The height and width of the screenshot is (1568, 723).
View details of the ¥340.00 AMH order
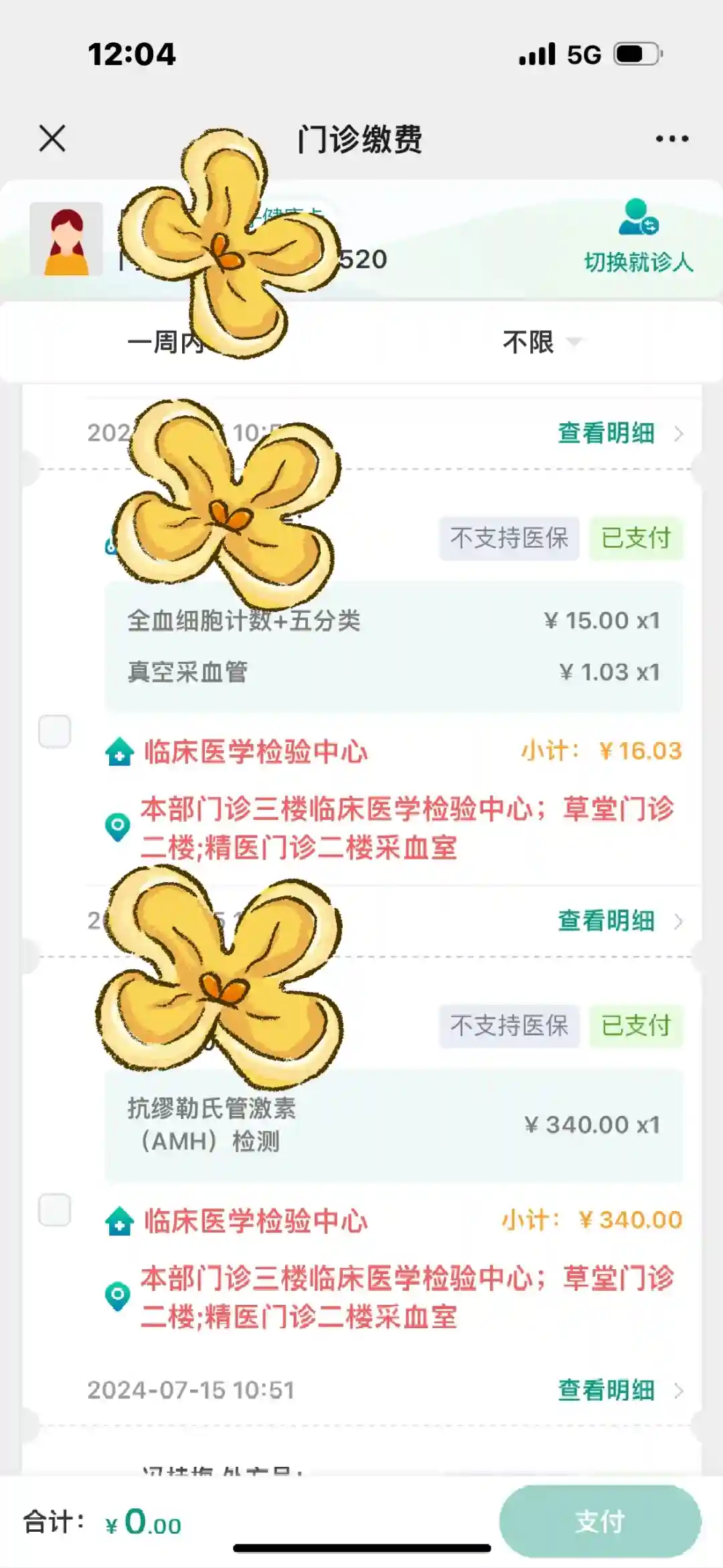[619, 921]
